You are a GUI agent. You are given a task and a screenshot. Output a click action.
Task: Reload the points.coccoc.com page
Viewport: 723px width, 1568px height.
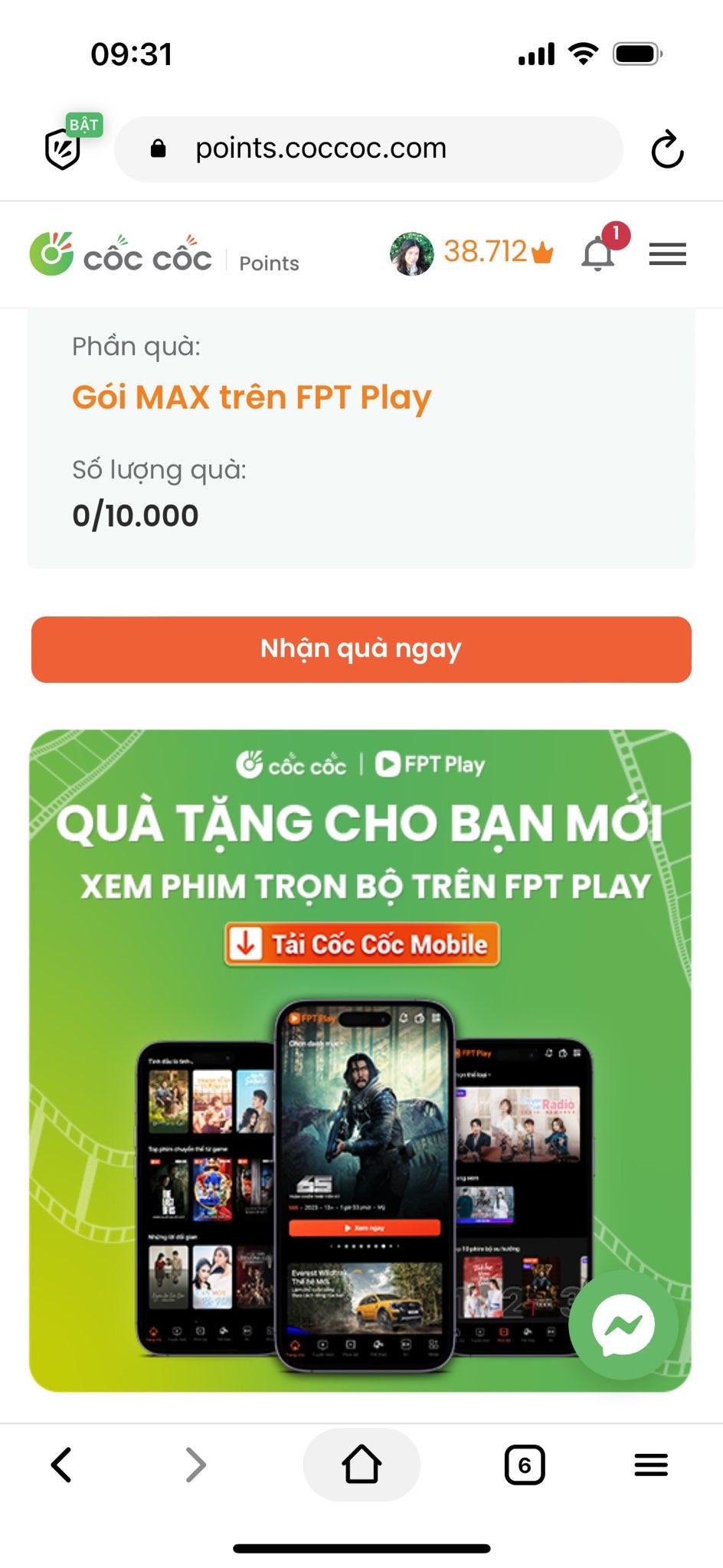click(x=666, y=149)
